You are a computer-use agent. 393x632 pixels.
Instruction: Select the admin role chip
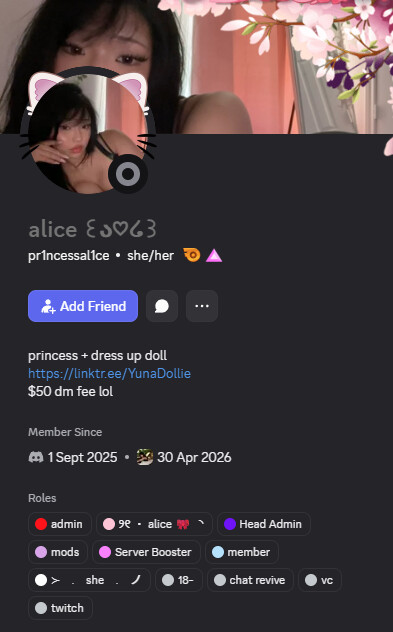click(x=60, y=524)
